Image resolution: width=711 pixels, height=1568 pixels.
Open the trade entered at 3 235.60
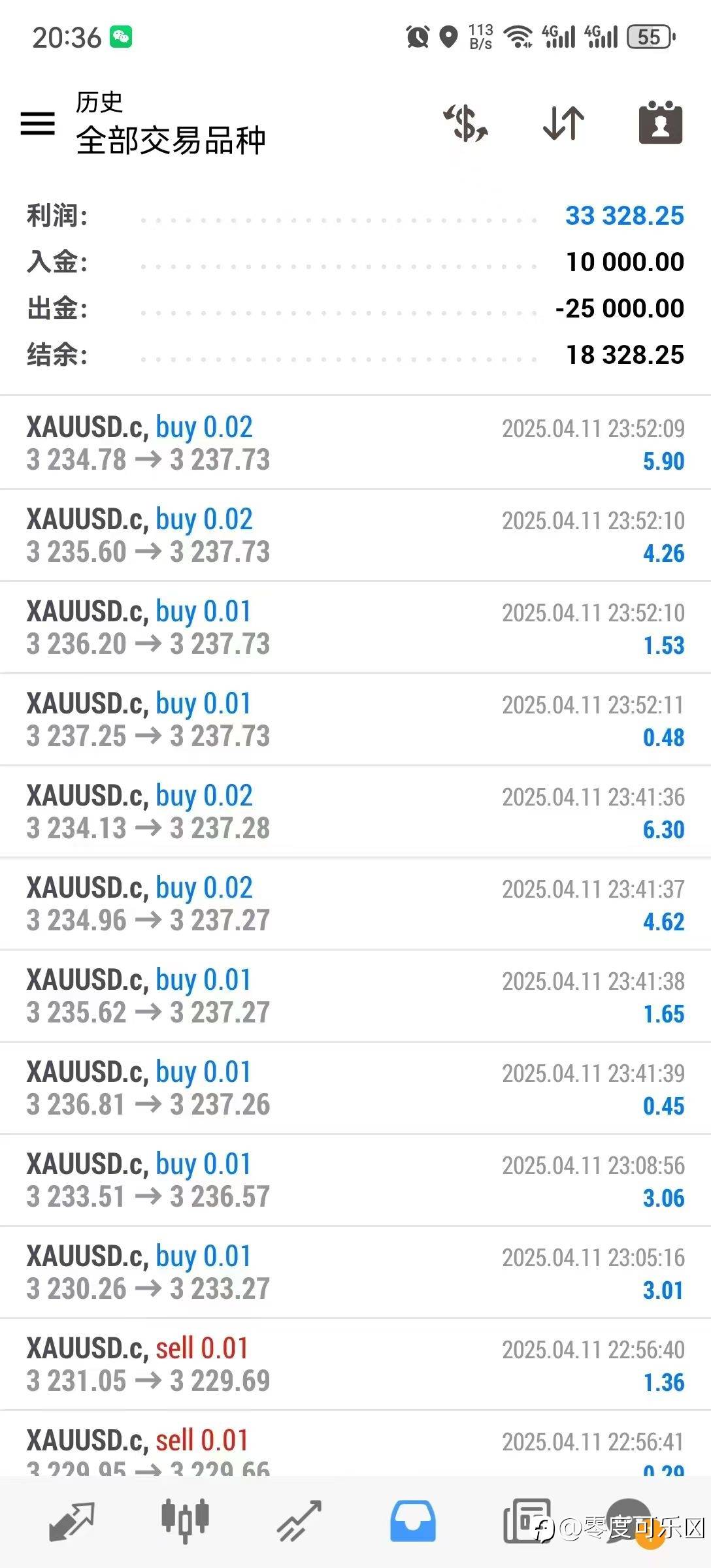[x=355, y=535]
